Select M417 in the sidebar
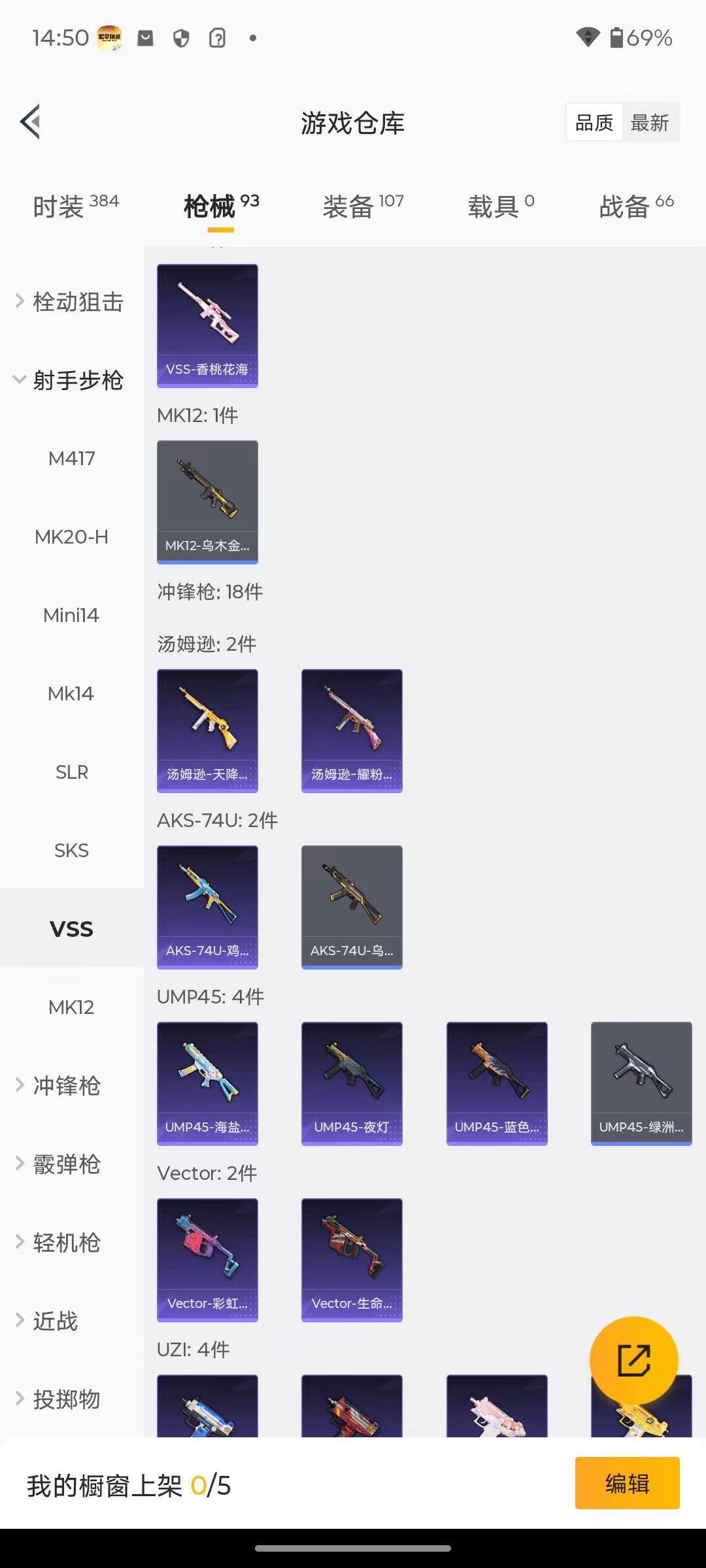This screenshot has width=706, height=1568. [x=71, y=459]
